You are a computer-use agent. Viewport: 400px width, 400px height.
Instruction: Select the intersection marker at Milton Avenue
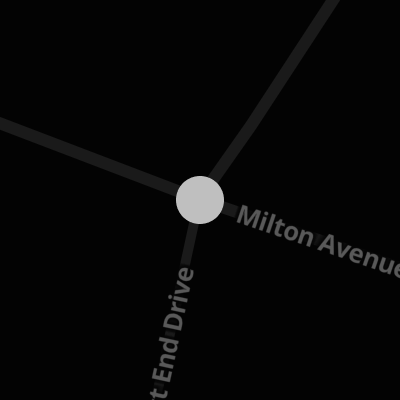(200, 200)
